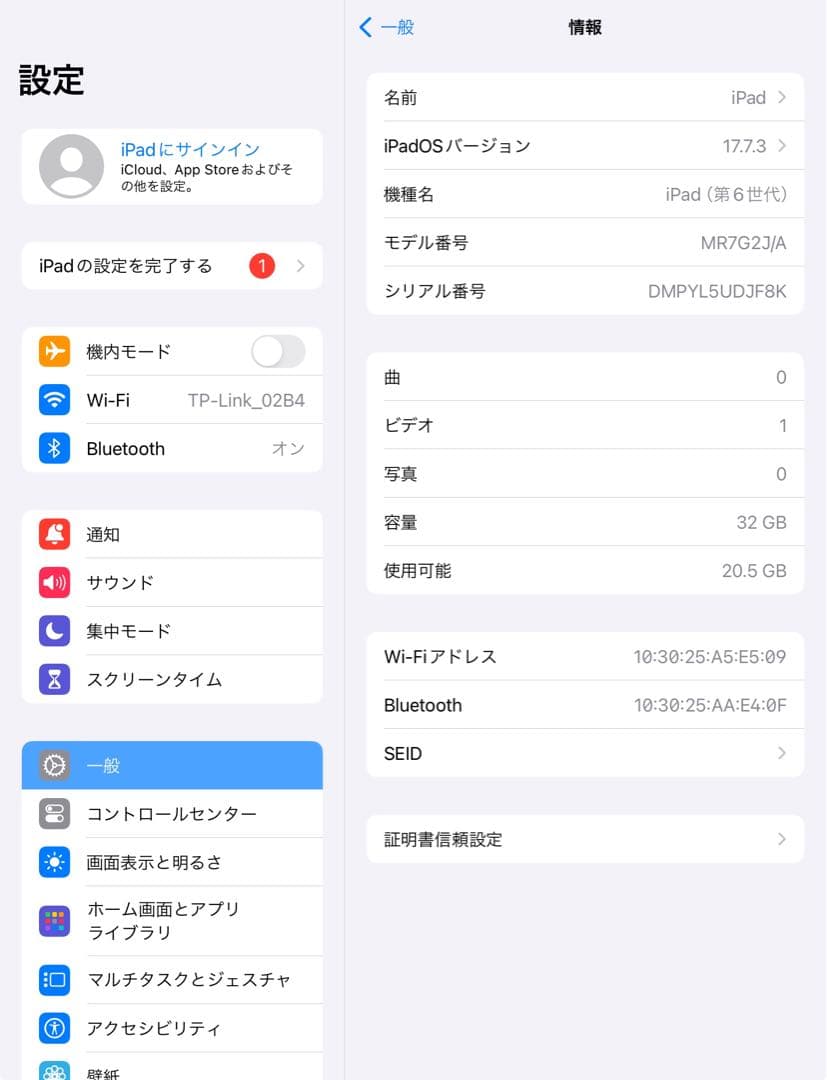Select the コントロールセンター icon
The height and width of the screenshot is (1080, 827).
click(53, 813)
